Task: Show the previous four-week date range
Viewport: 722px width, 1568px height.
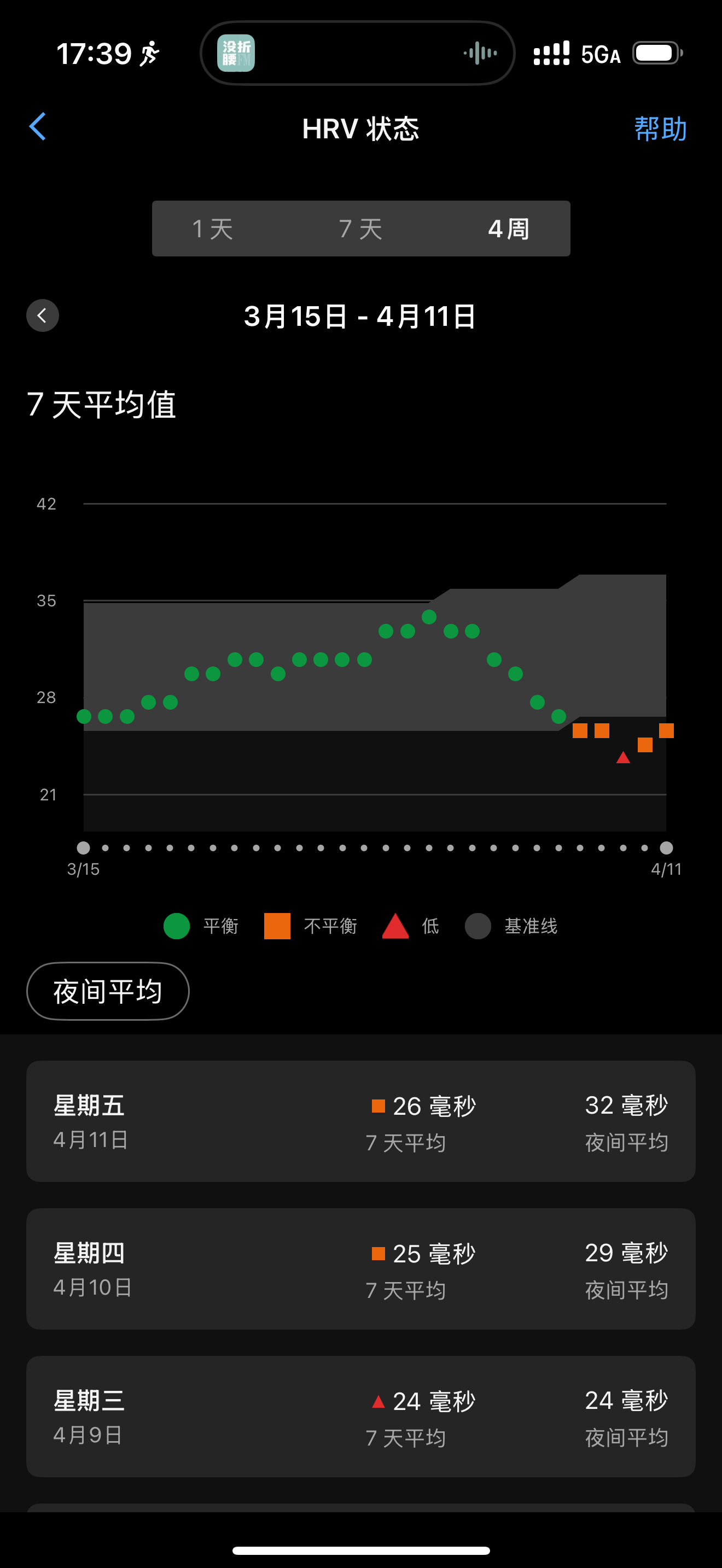Action: [x=43, y=315]
